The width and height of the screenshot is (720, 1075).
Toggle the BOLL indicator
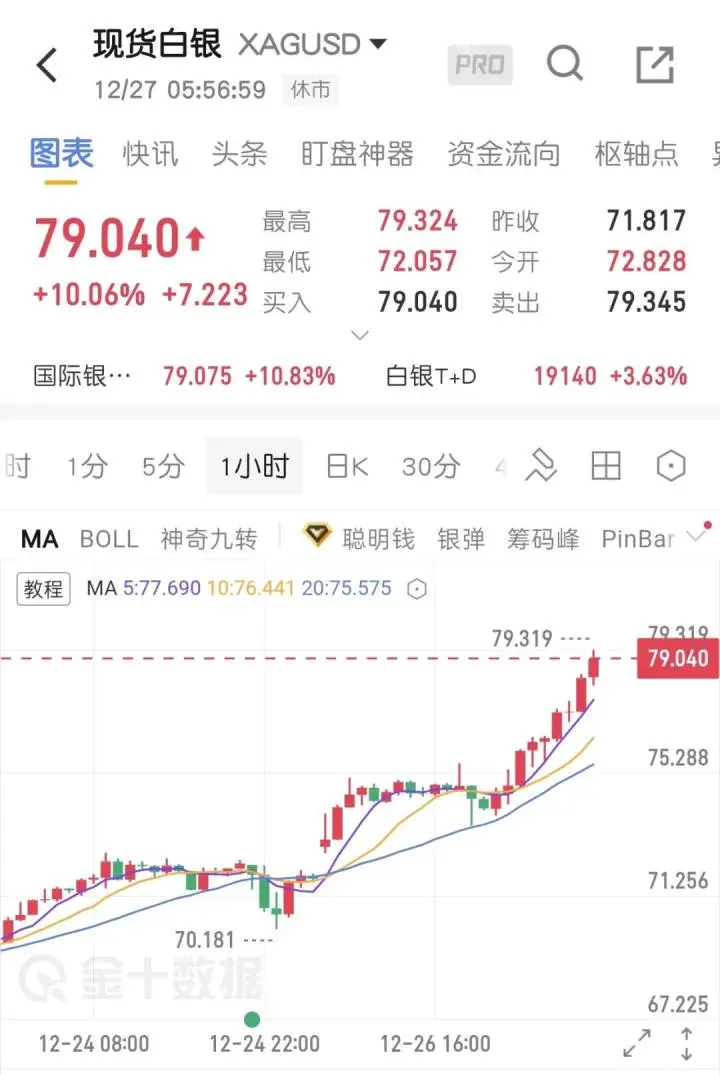click(109, 539)
